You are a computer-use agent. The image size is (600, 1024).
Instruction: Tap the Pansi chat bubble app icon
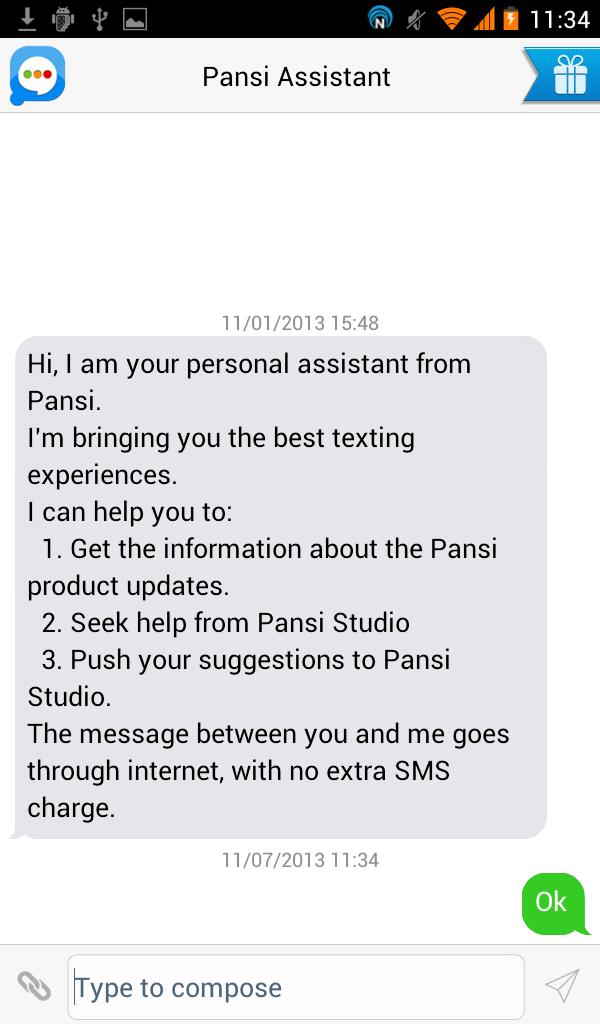[38, 76]
